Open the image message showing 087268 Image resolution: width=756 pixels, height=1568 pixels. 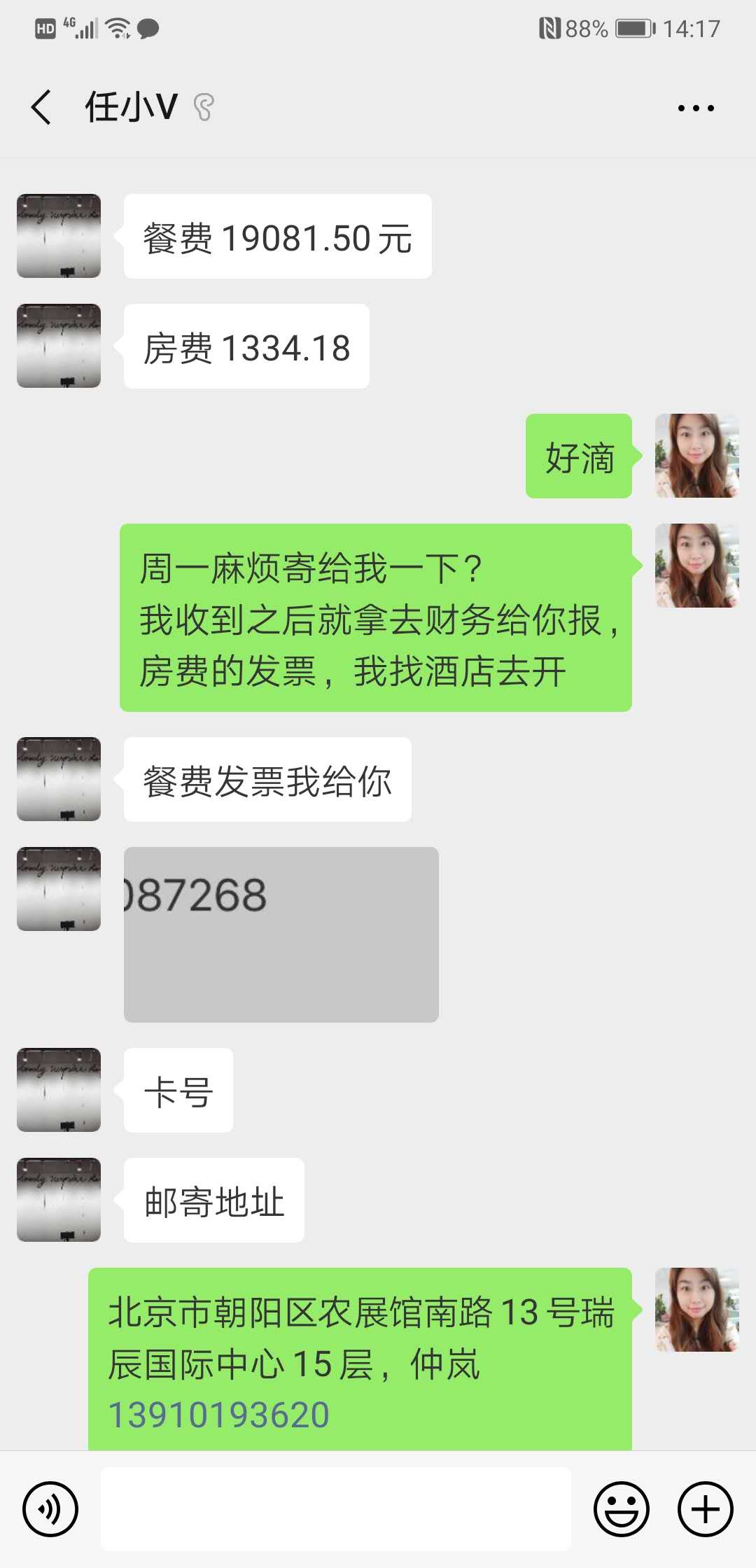pyautogui.click(x=281, y=934)
